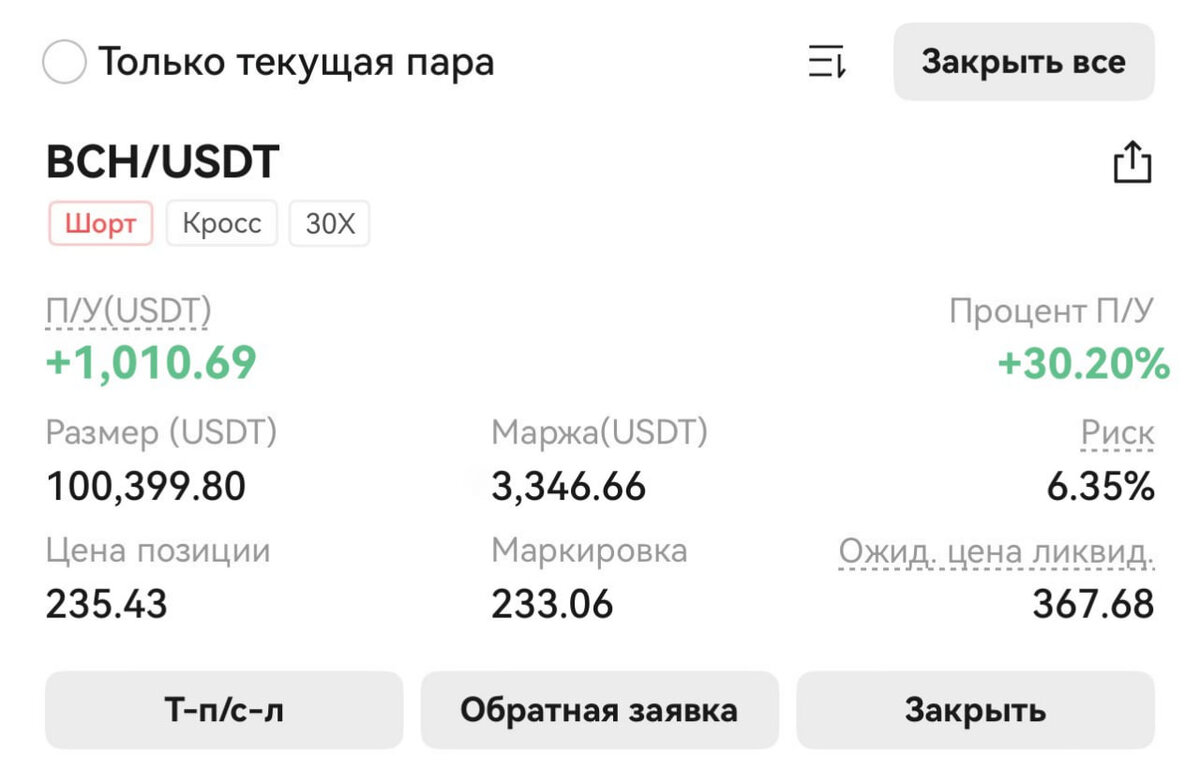Adjust the 30X leverage chip
This screenshot has width=1200, height=784.
coord(330,224)
